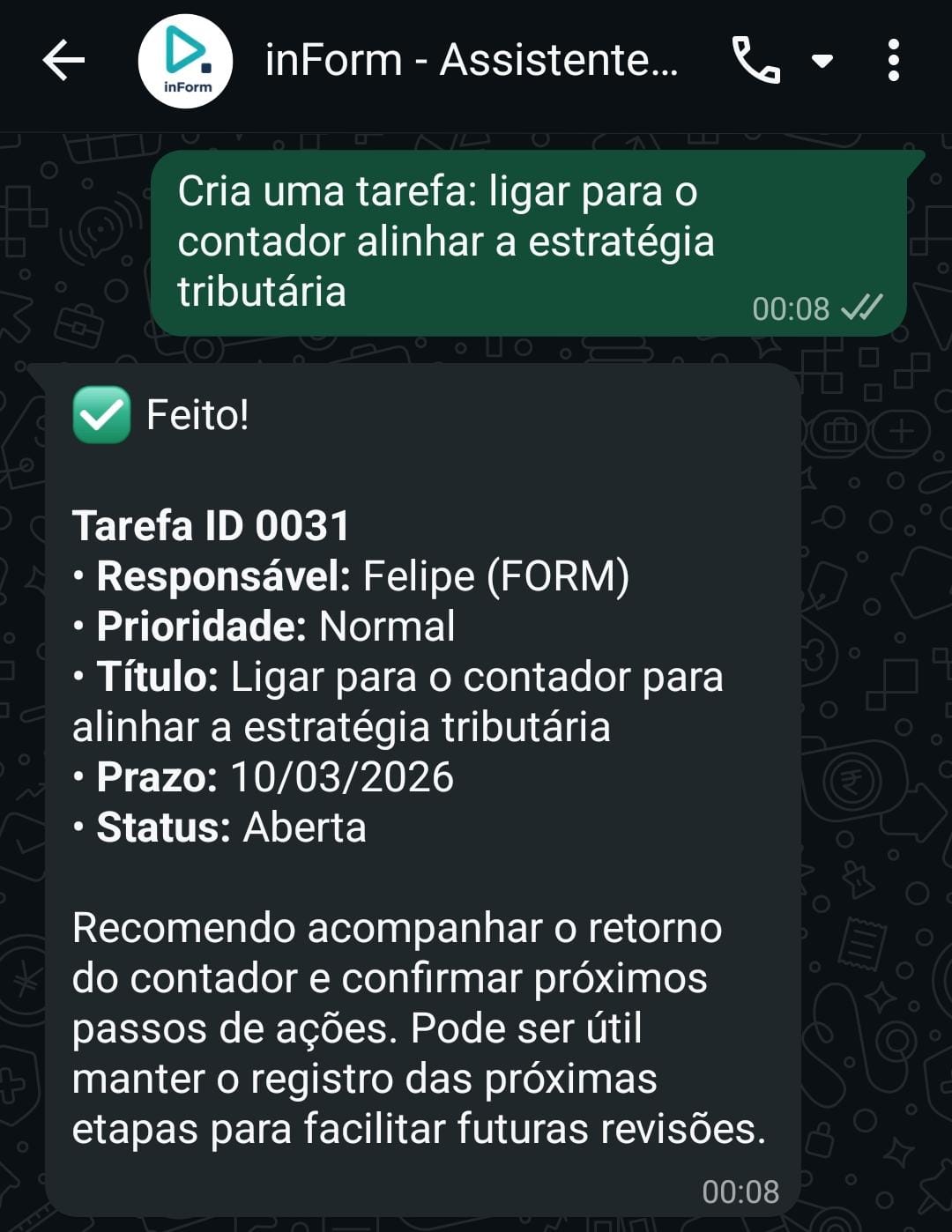Tap the 00:08 timestamp on the sent message

click(x=792, y=308)
